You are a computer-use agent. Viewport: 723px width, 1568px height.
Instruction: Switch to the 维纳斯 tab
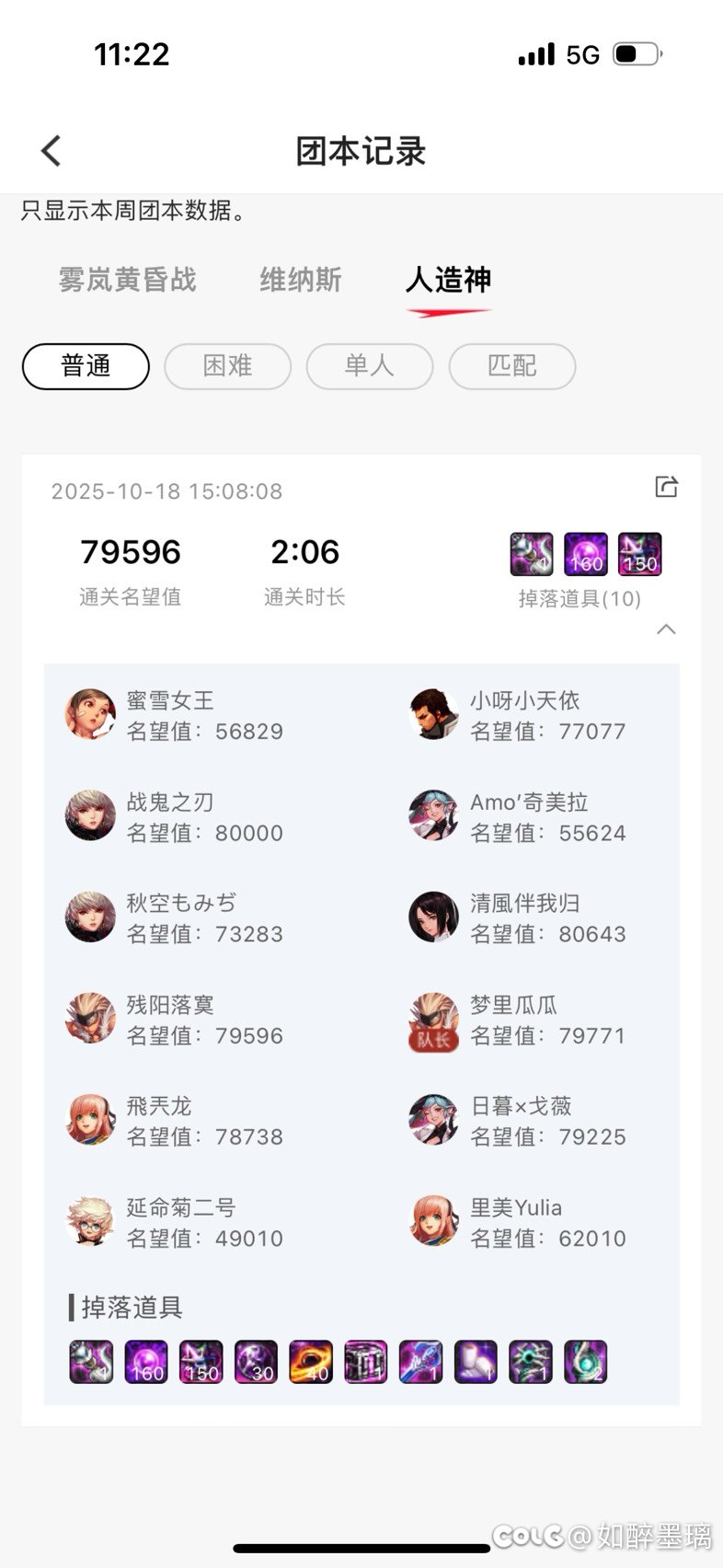pyautogui.click(x=300, y=280)
